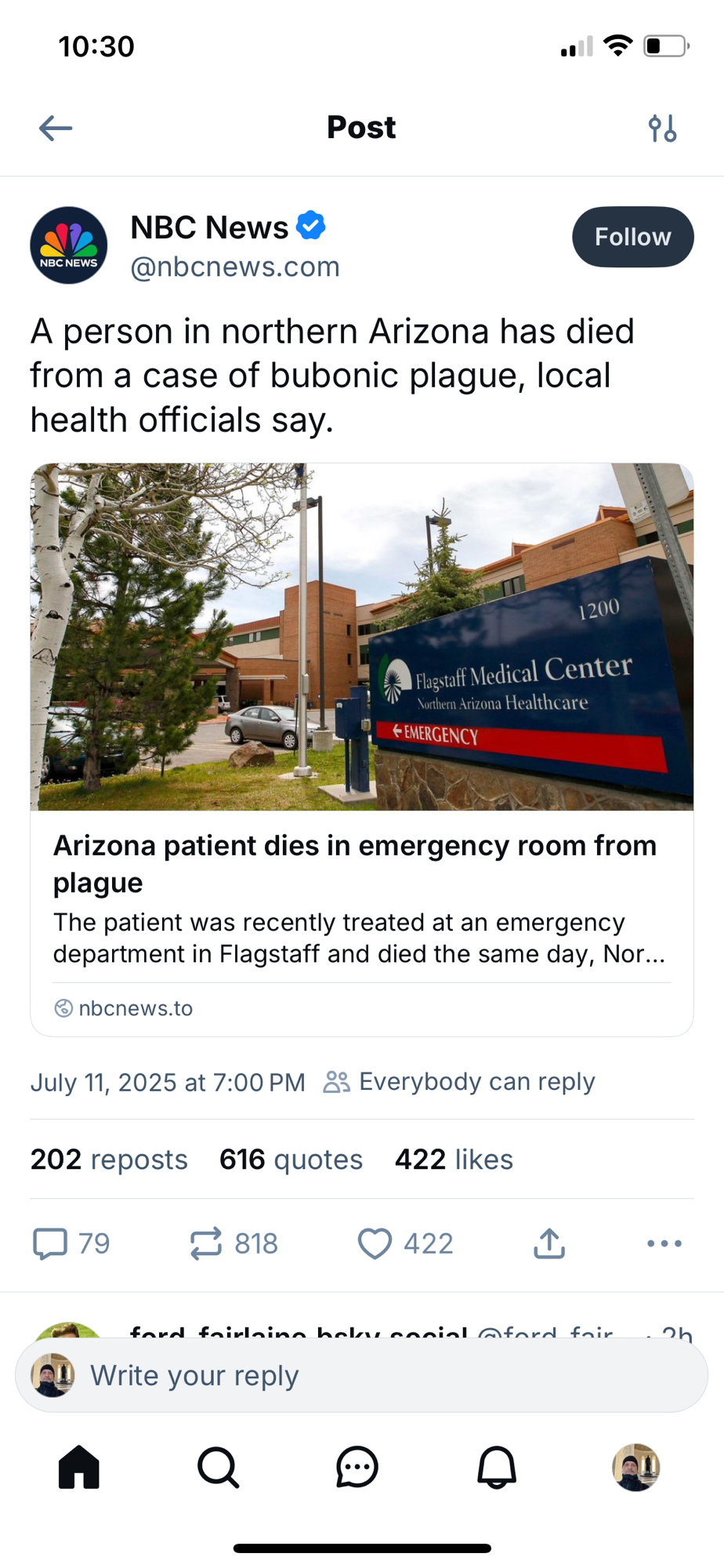This screenshot has width=724, height=1568.
Task: View the 202 reposts list
Action: (109, 1160)
